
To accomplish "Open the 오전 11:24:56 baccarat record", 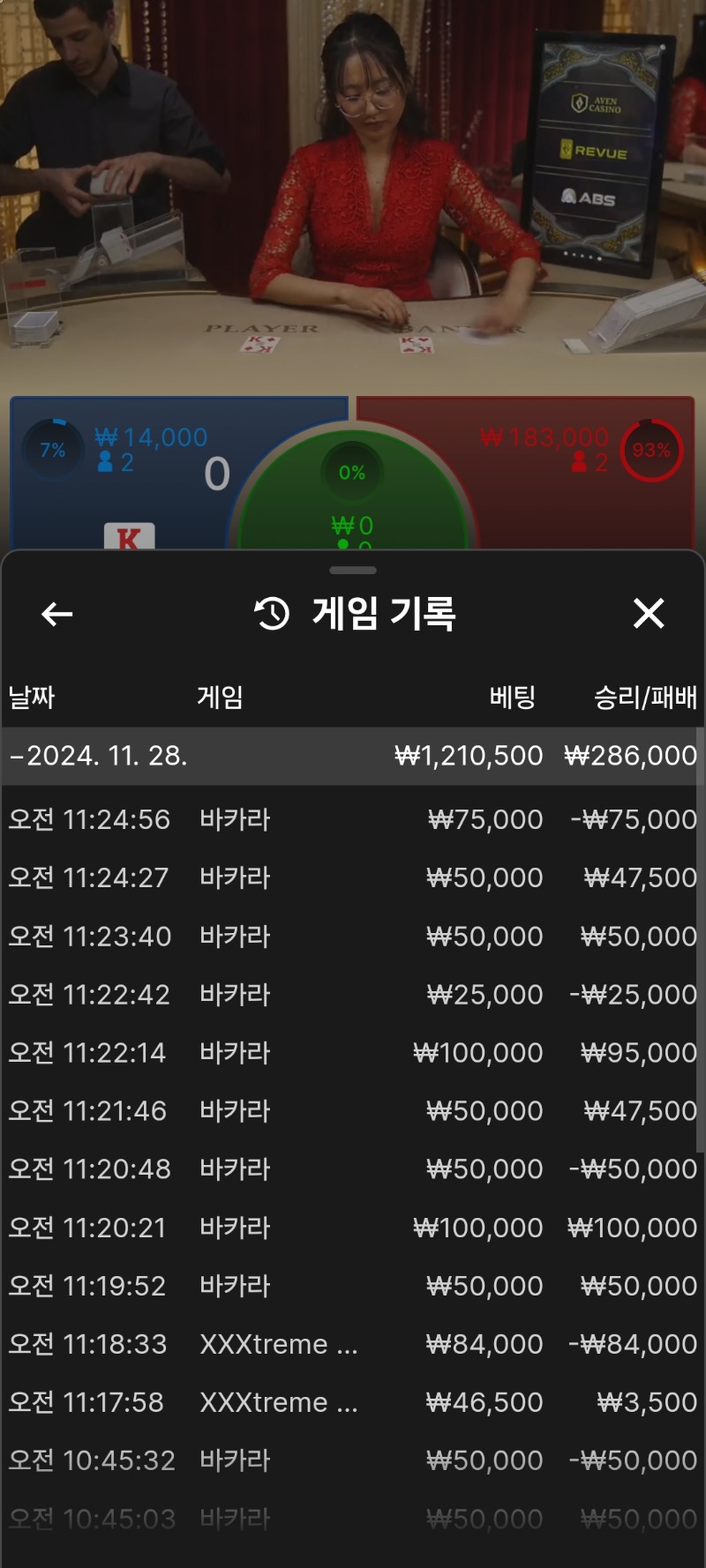I will tap(351, 819).
